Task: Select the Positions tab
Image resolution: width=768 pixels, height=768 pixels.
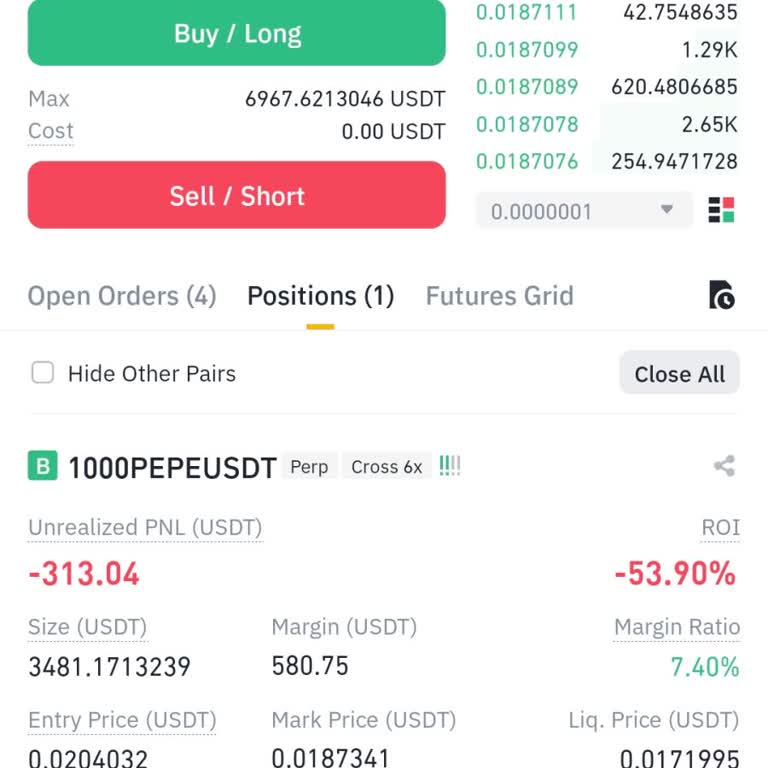Action: tap(320, 296)
